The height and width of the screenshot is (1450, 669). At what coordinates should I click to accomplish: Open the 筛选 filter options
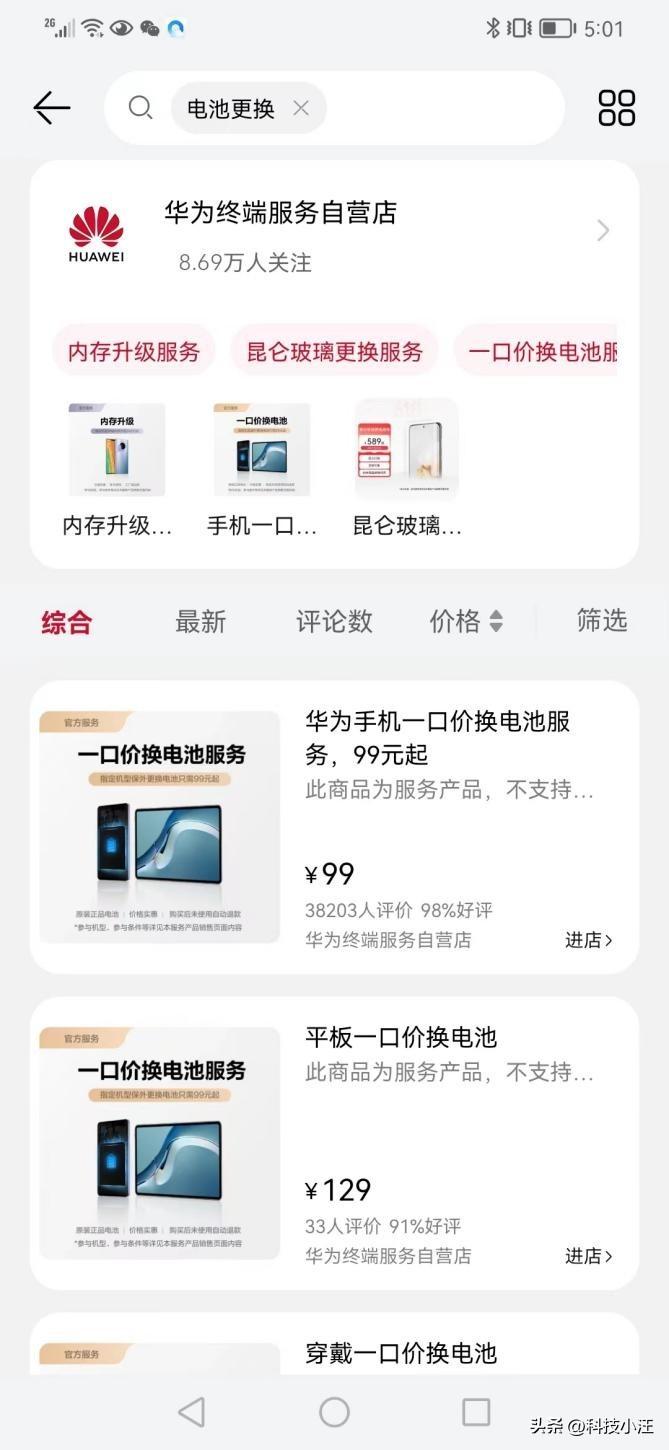[x=601, y=622]
